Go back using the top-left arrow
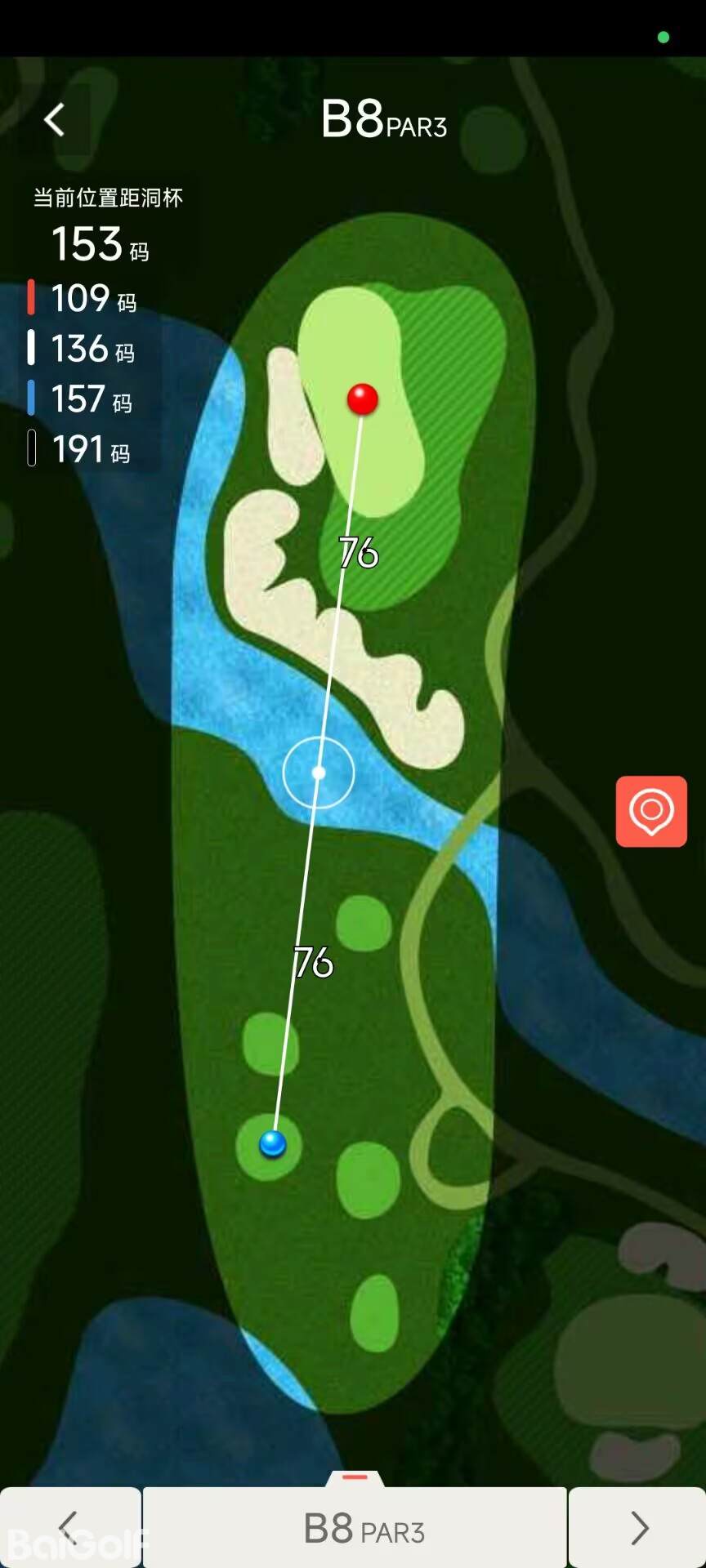 click(55, 120)
